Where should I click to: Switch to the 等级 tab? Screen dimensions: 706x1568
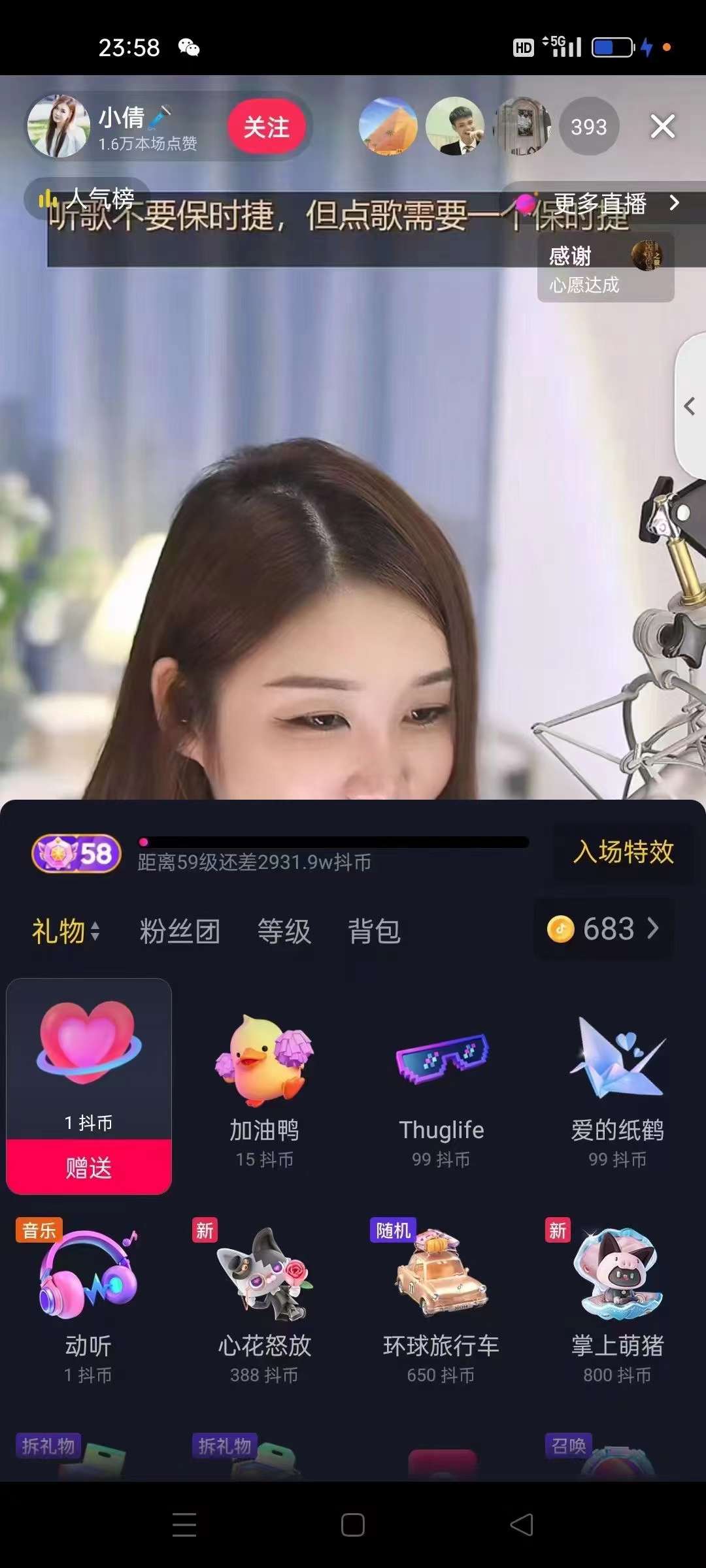pyautogui.click(x=284, y=931)
